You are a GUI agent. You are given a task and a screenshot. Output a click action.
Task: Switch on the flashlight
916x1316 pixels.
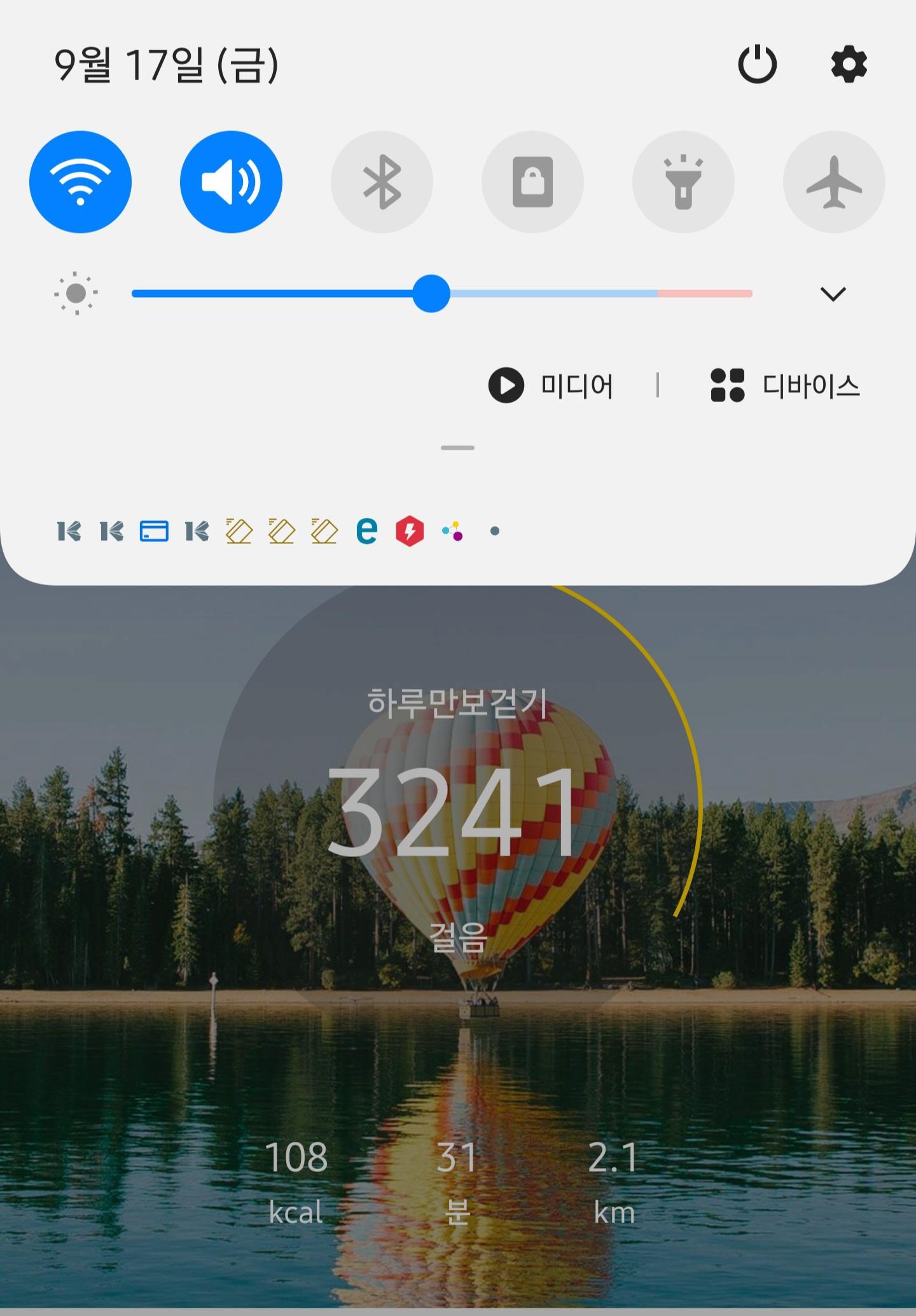pos(683,182)
